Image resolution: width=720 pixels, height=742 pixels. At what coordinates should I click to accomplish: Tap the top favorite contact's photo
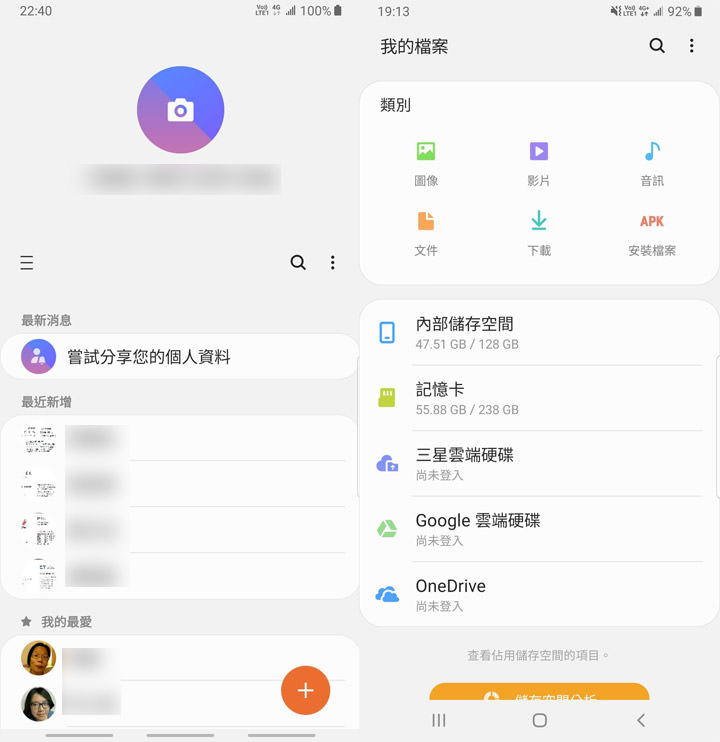click(x=38, y=658)
